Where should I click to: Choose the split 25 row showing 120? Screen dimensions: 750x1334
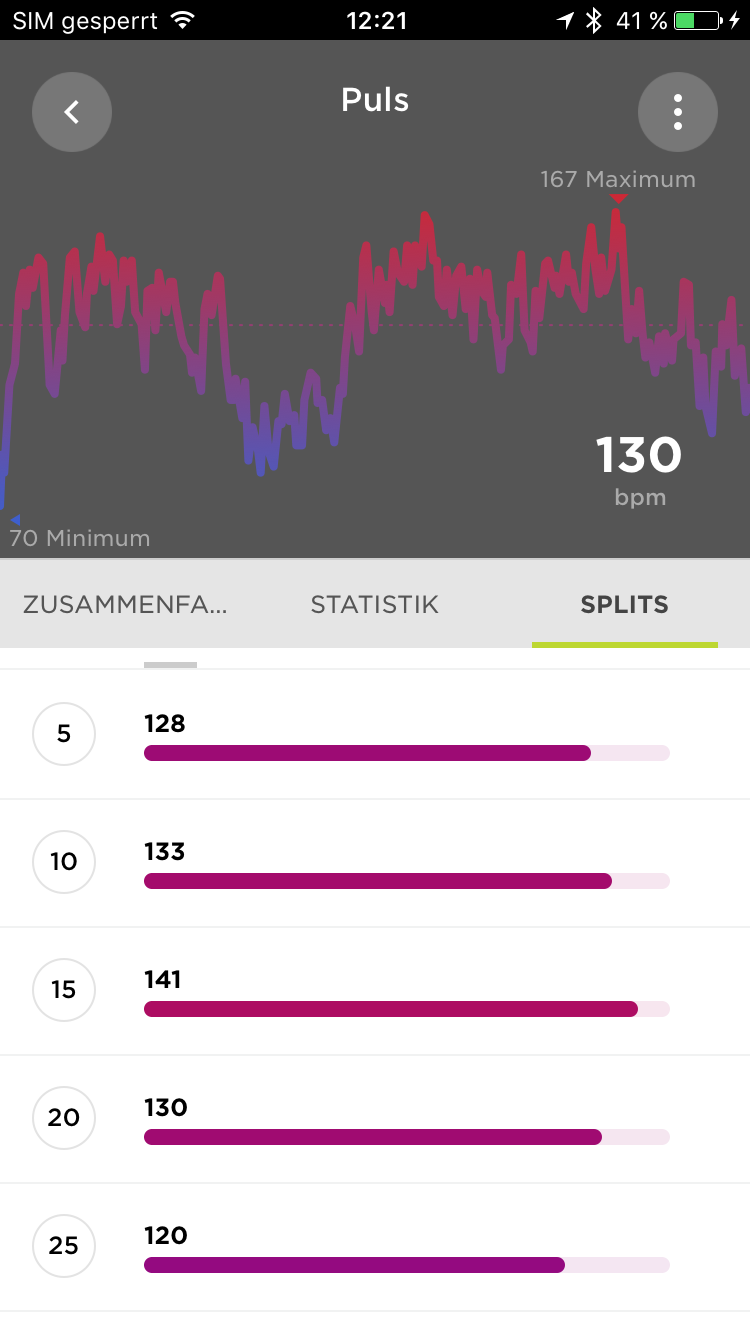coord(375,1247)
